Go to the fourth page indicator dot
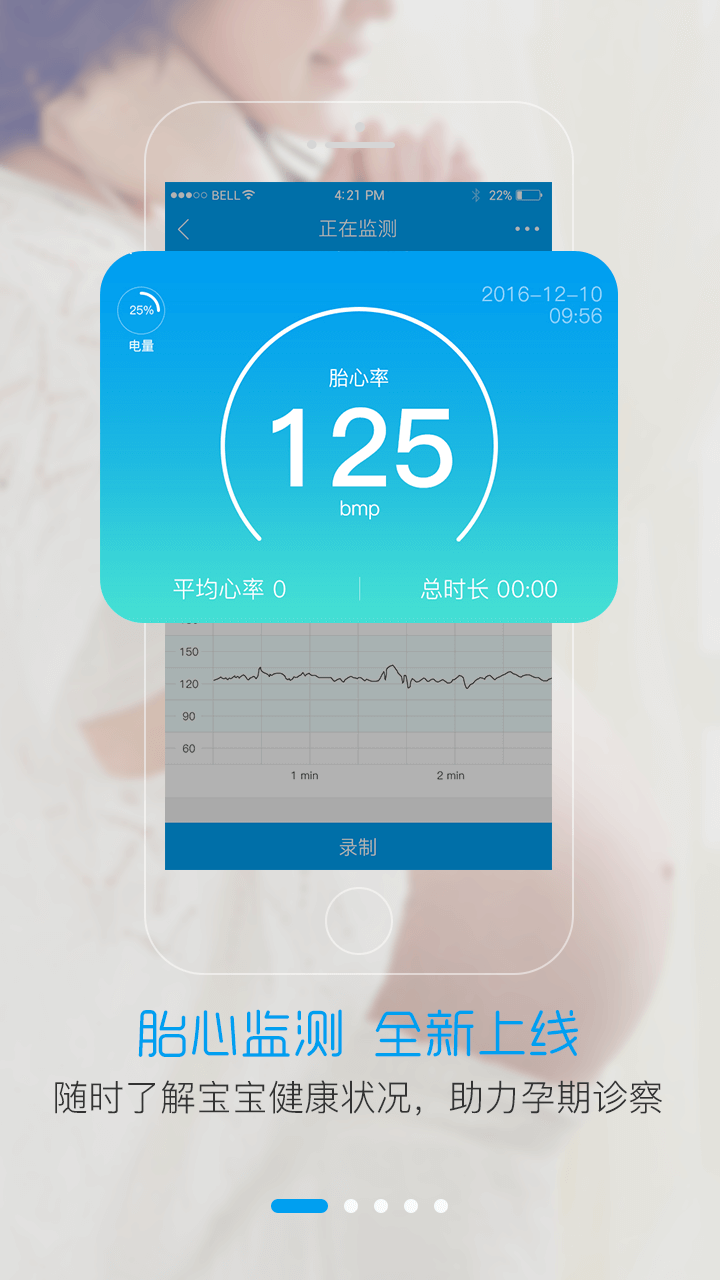The height and width of the screenshot is (1280, 720). coord(411,1206)
